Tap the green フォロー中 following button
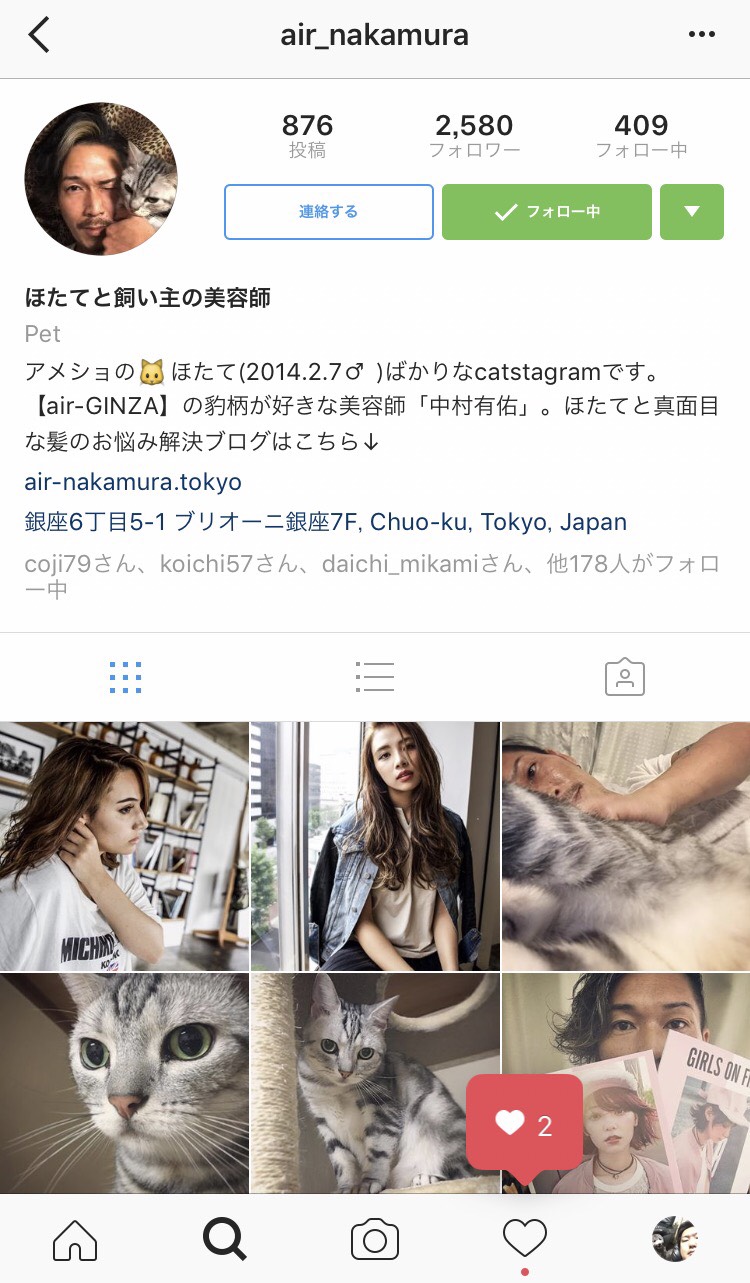The height and width of the screenshot is (1283, 750). (x=546, y=212)
